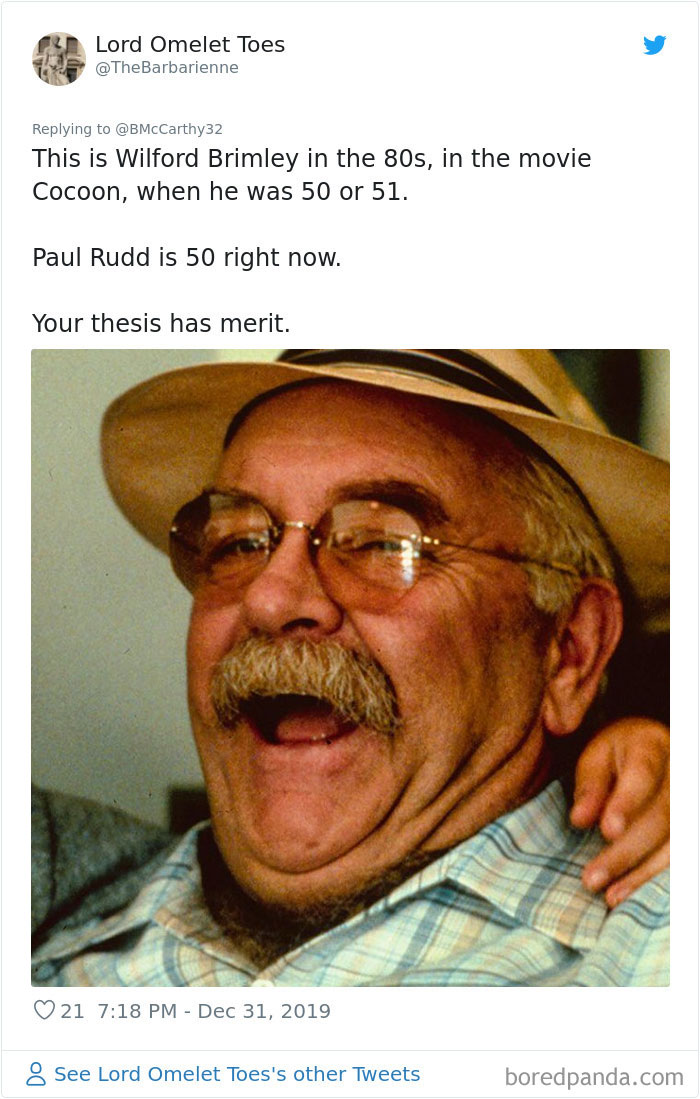Open the @TheBarbarienne handle
700x1099 pixels.
pyautogui.click(x=166, y=68)
